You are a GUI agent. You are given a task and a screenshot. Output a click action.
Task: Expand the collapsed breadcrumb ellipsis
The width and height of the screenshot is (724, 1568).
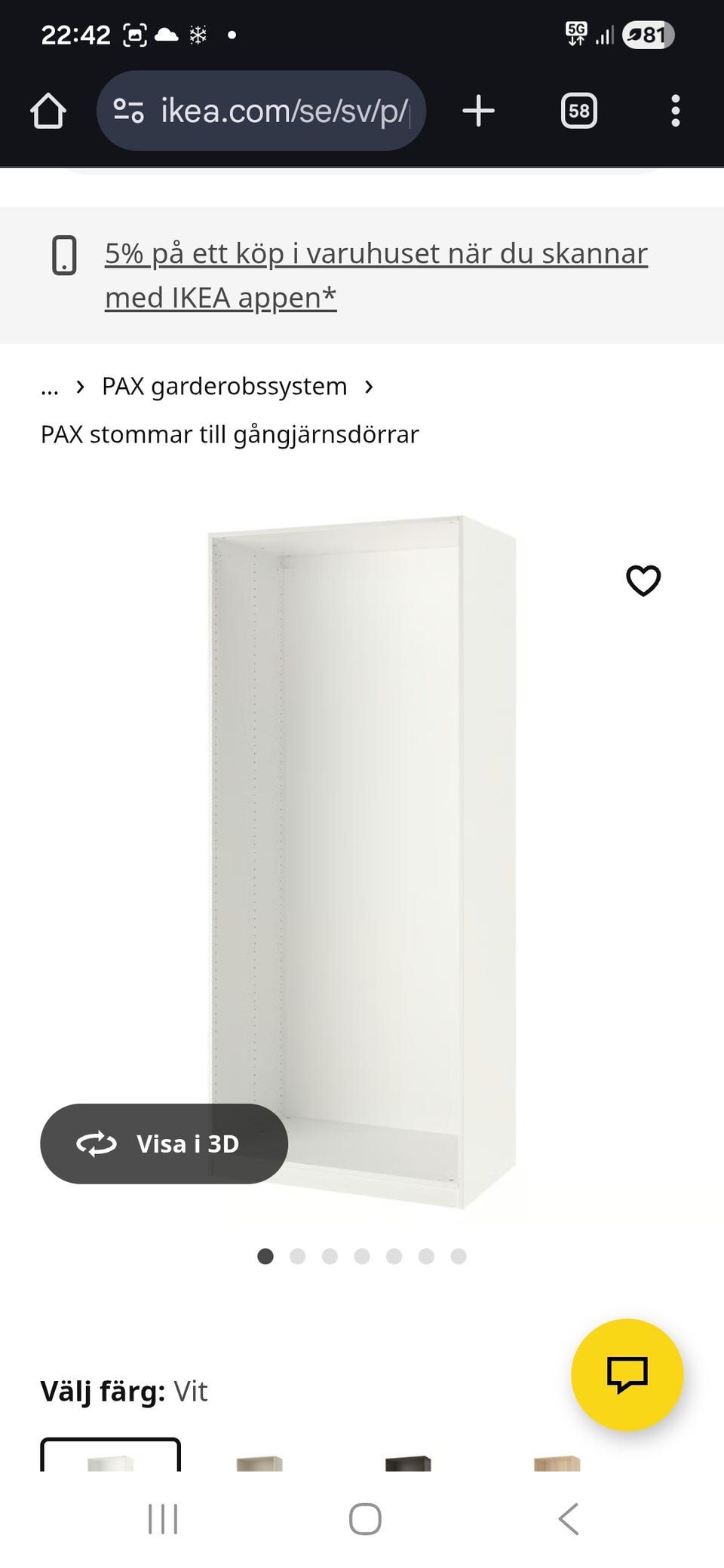[x=49, y=387]
